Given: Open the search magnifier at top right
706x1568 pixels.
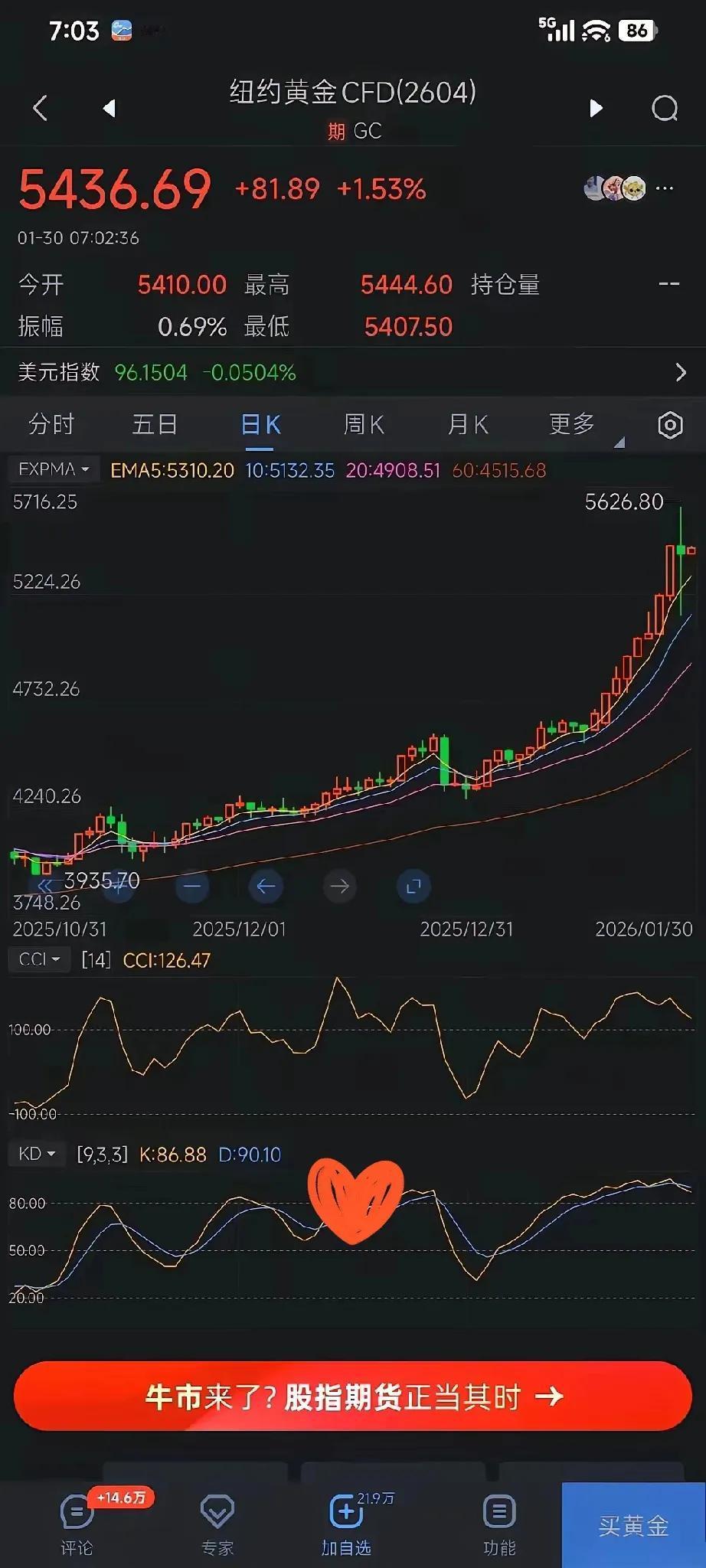Looking at the screenshot, I should (x=665, y=107).
